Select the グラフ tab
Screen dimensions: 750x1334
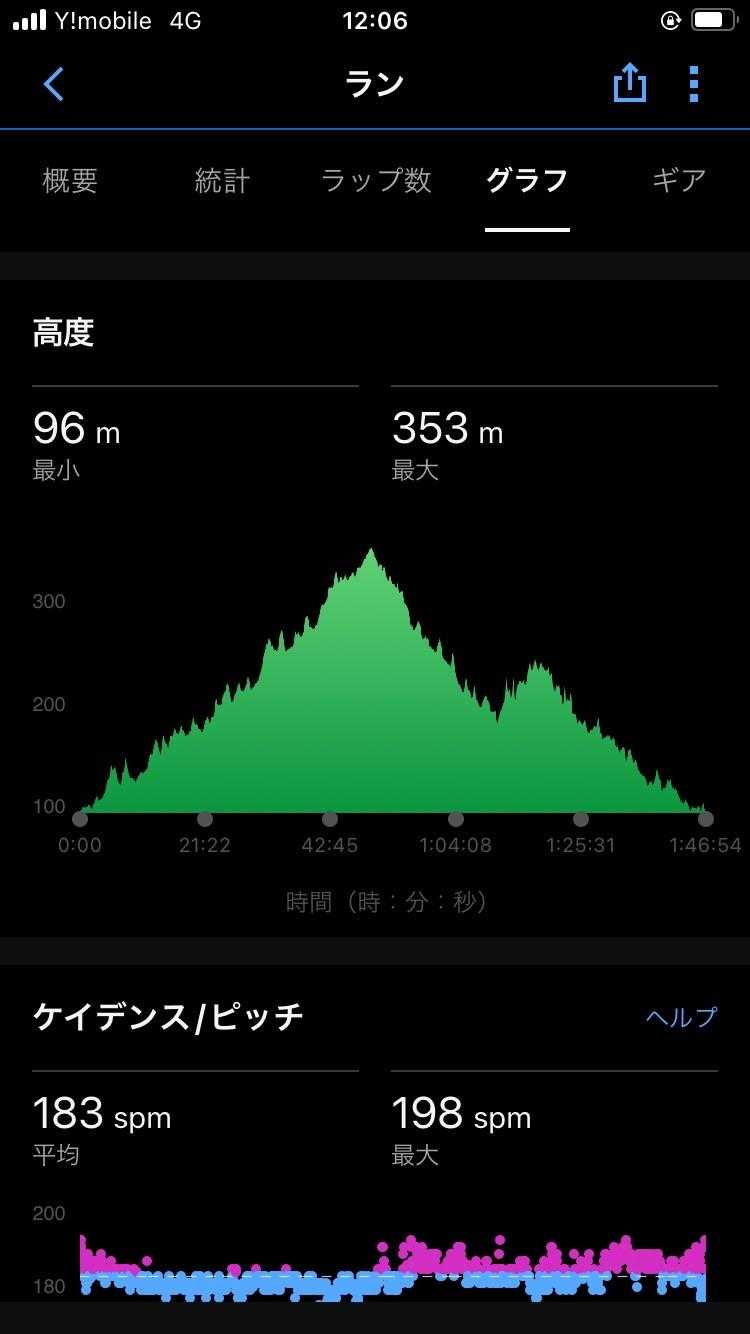[527, 181]
